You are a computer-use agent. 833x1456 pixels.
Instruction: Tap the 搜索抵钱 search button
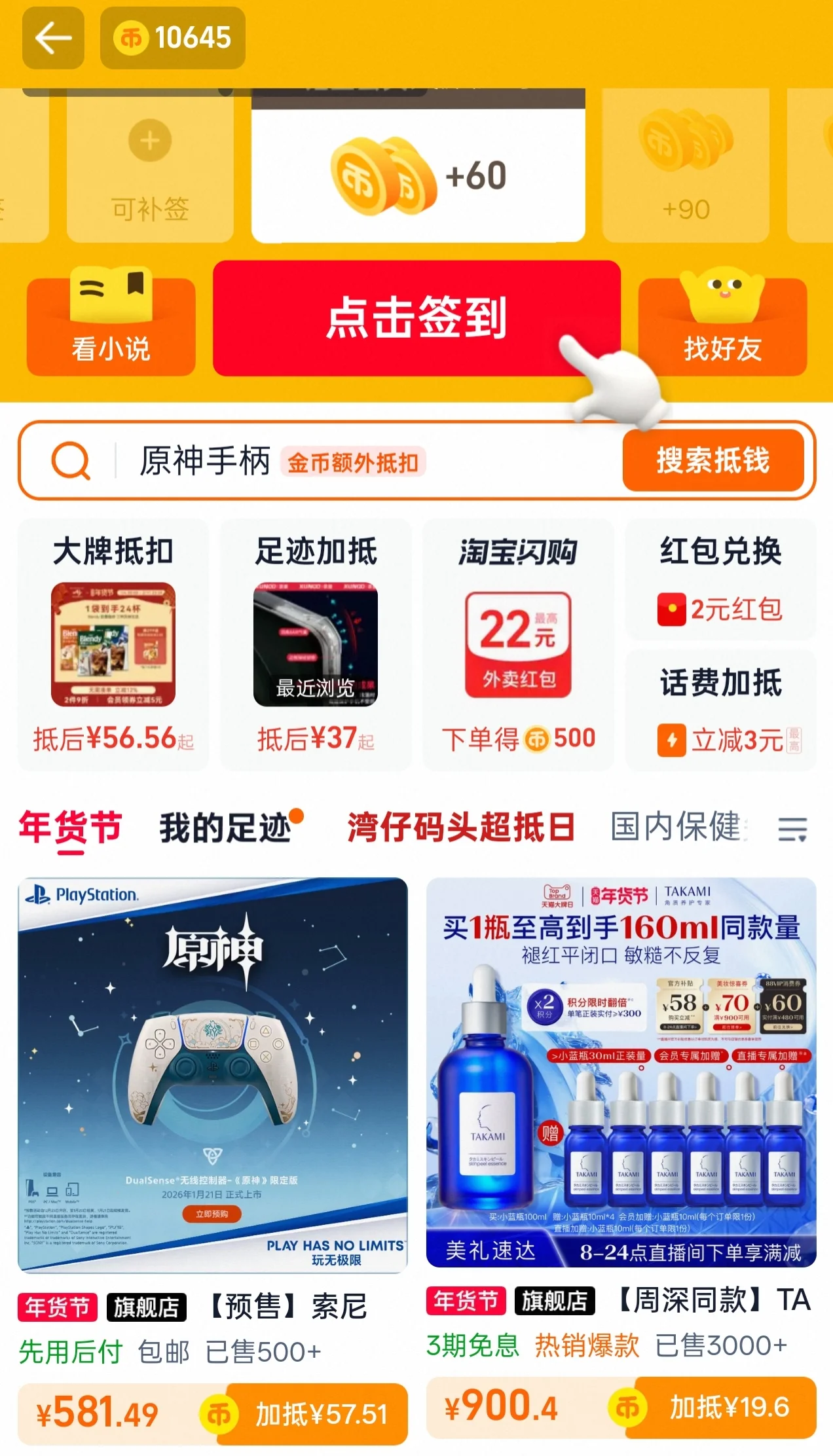coord(713,460)
